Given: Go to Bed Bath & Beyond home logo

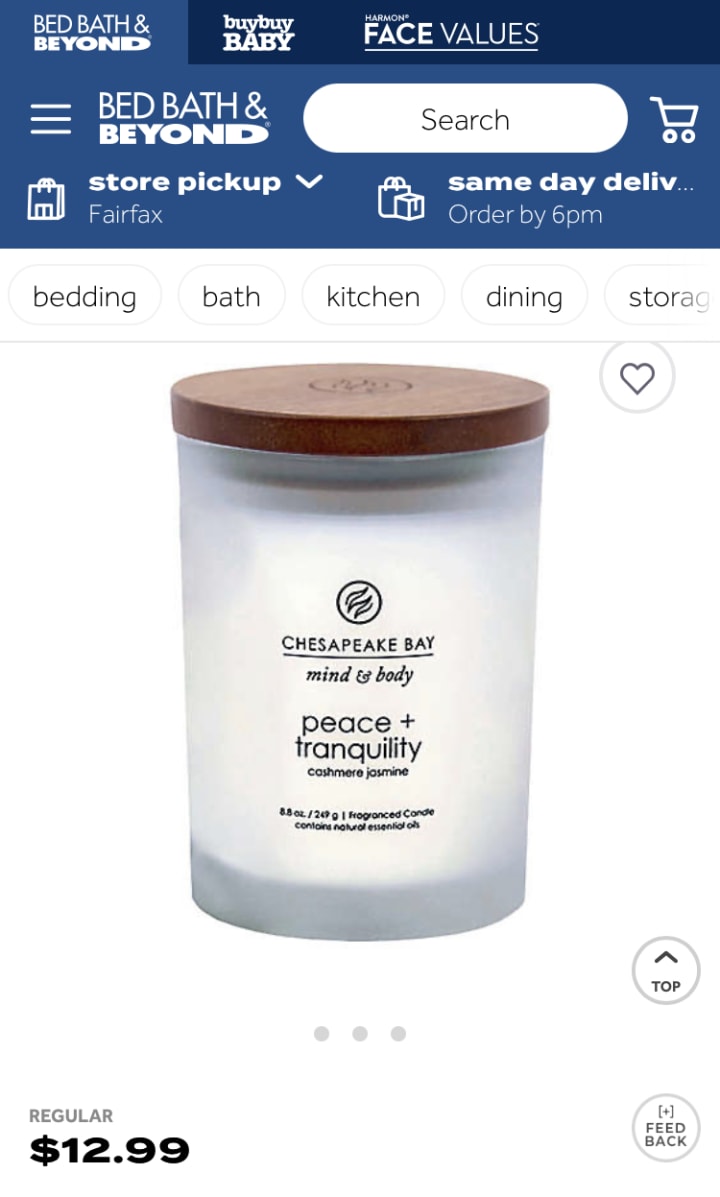Looking at the screenshot, I should (x=183, y=119).
